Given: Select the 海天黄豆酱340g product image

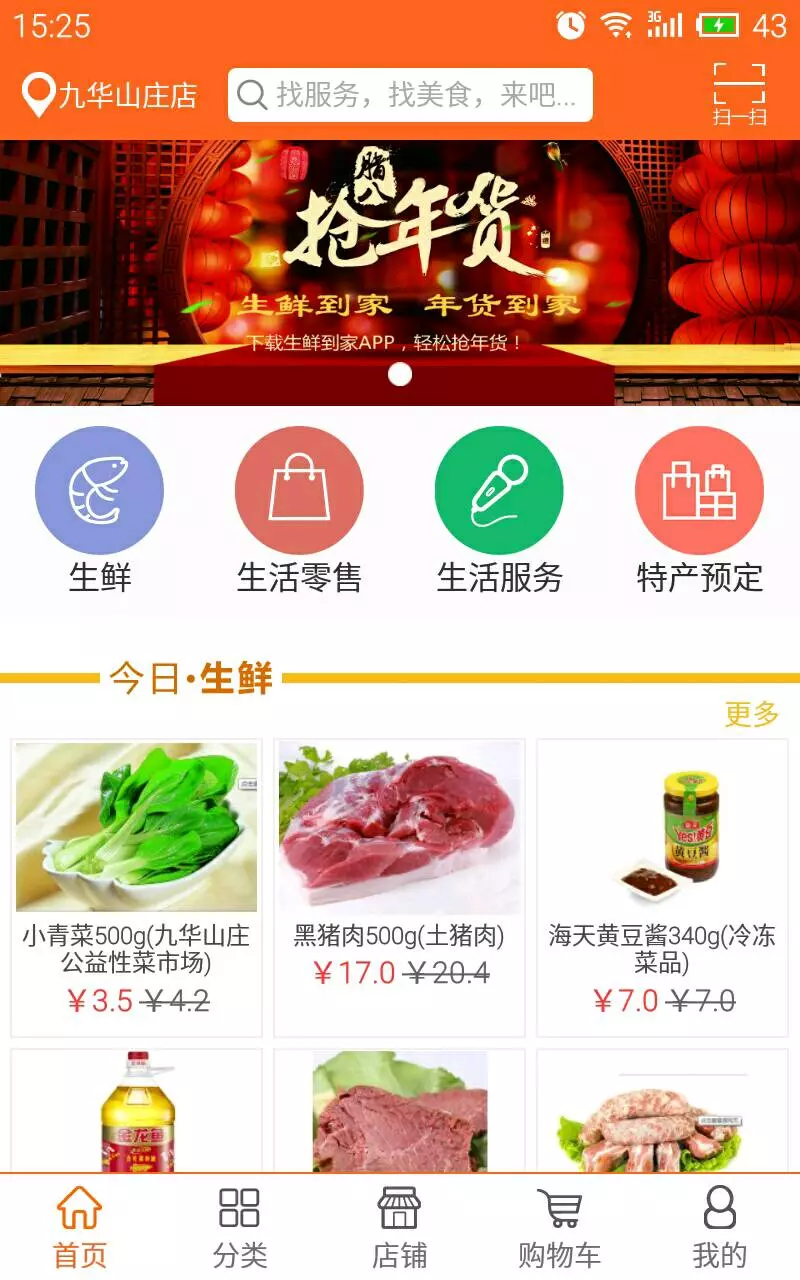Looking at the screenshot, I should pos(663,827).
